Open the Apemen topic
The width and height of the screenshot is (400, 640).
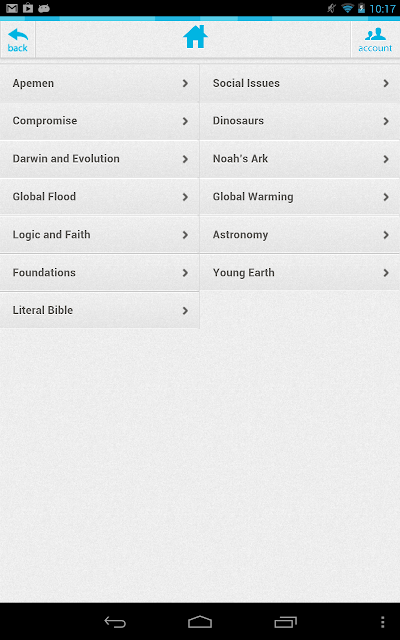click(99, 83)
